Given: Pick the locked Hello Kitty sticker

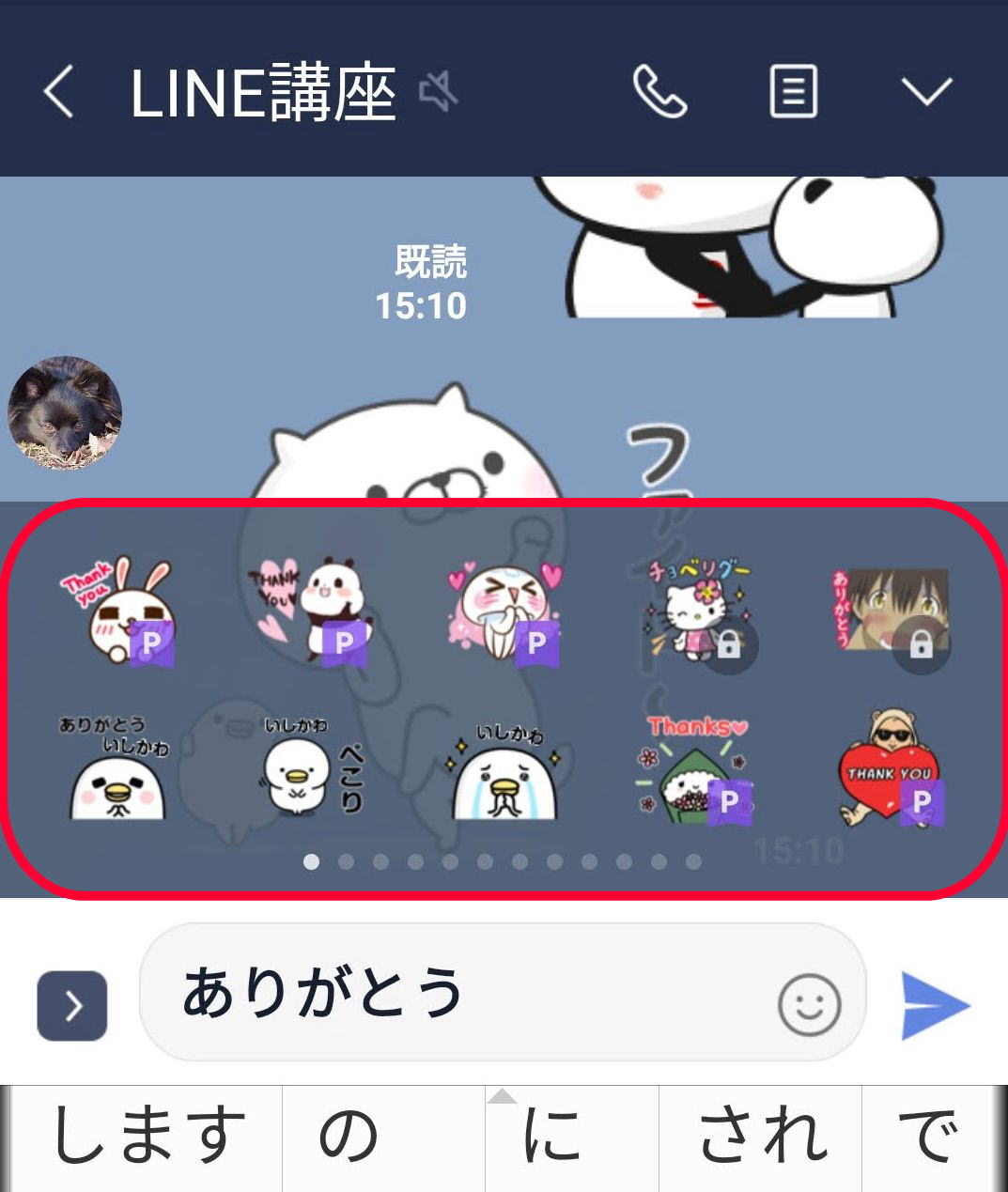Looking at the screenshot, I should pos(700,612).
